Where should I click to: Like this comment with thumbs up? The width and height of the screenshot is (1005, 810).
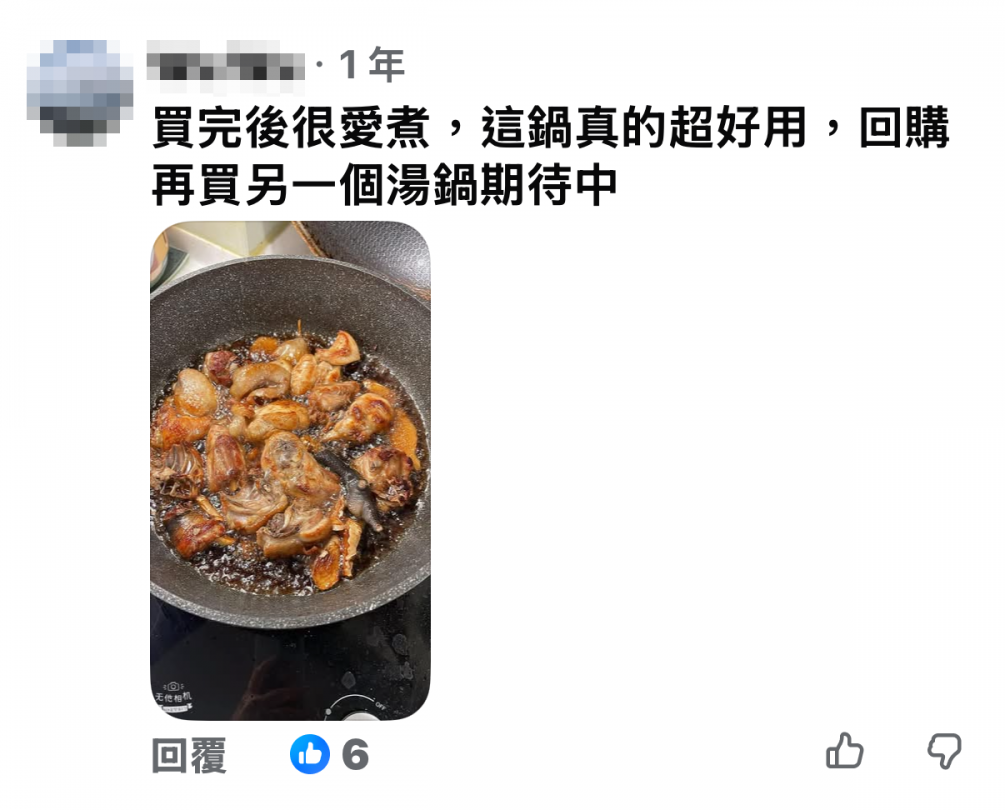click(845, 751)
